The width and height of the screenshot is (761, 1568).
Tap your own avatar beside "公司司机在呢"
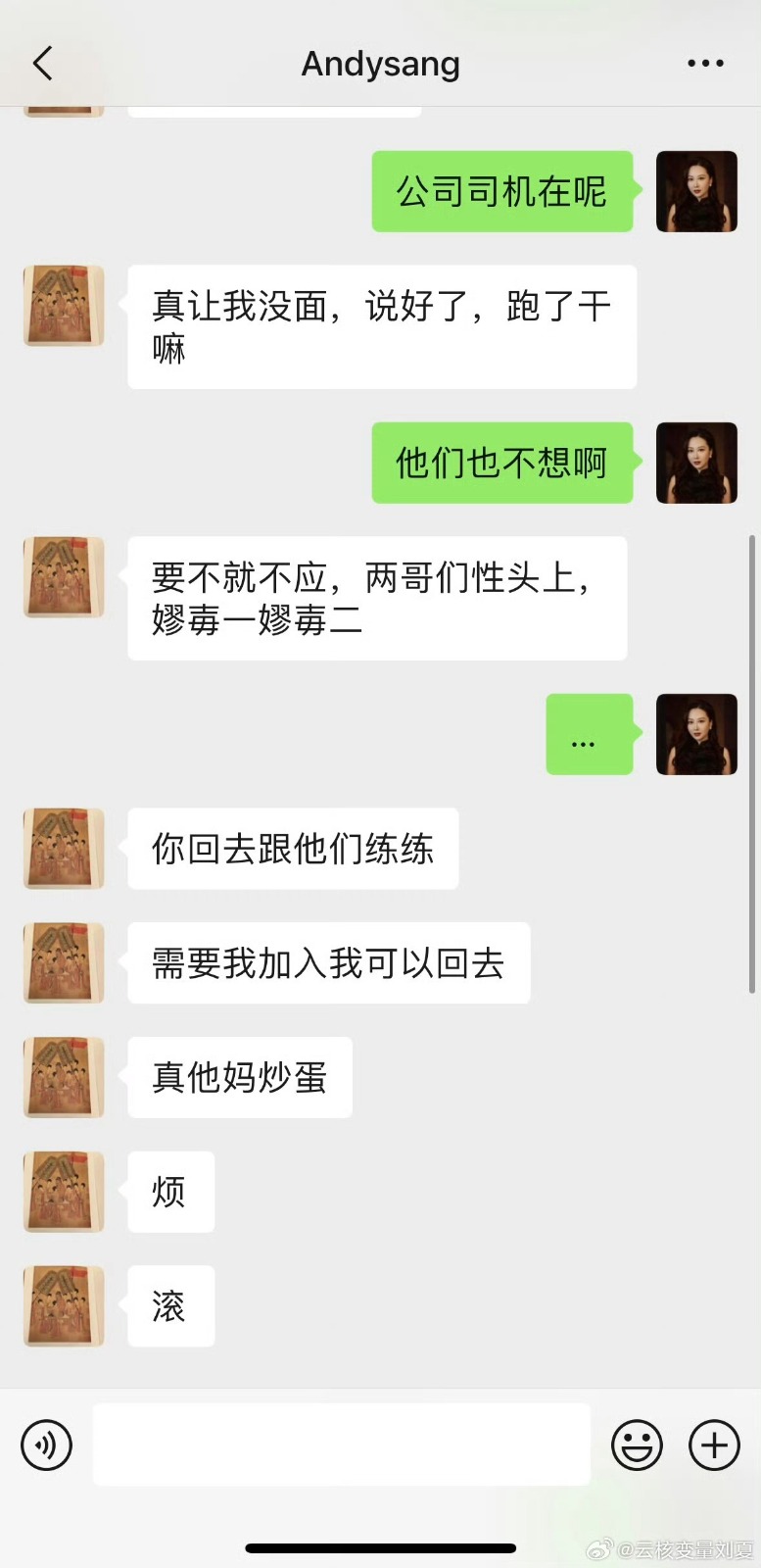(696, 191)
